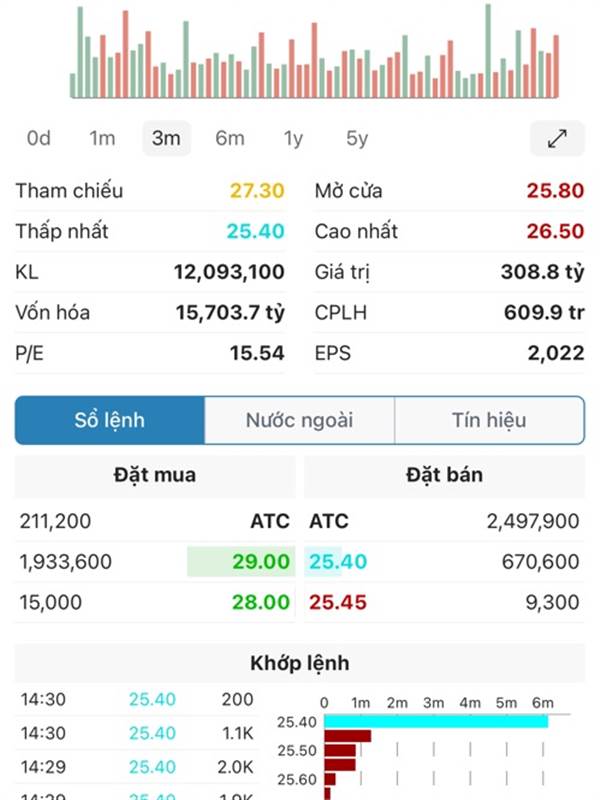
Task: Expand the chart to full screen
Action: tap(557, 139)
